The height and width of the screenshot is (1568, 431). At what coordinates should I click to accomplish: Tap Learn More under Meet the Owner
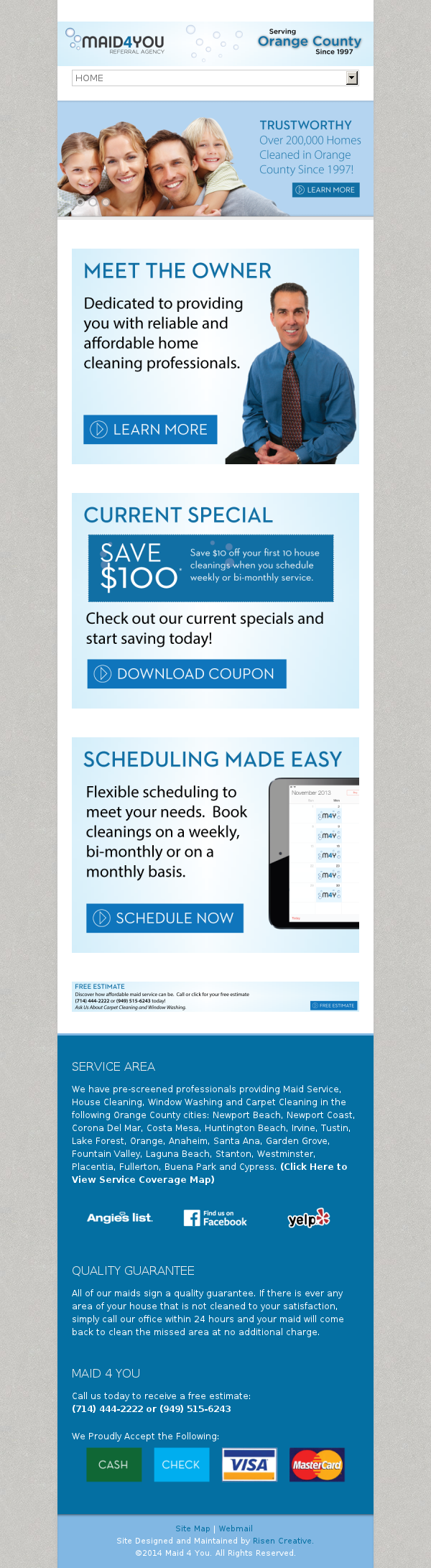click(x=150, y=430)
